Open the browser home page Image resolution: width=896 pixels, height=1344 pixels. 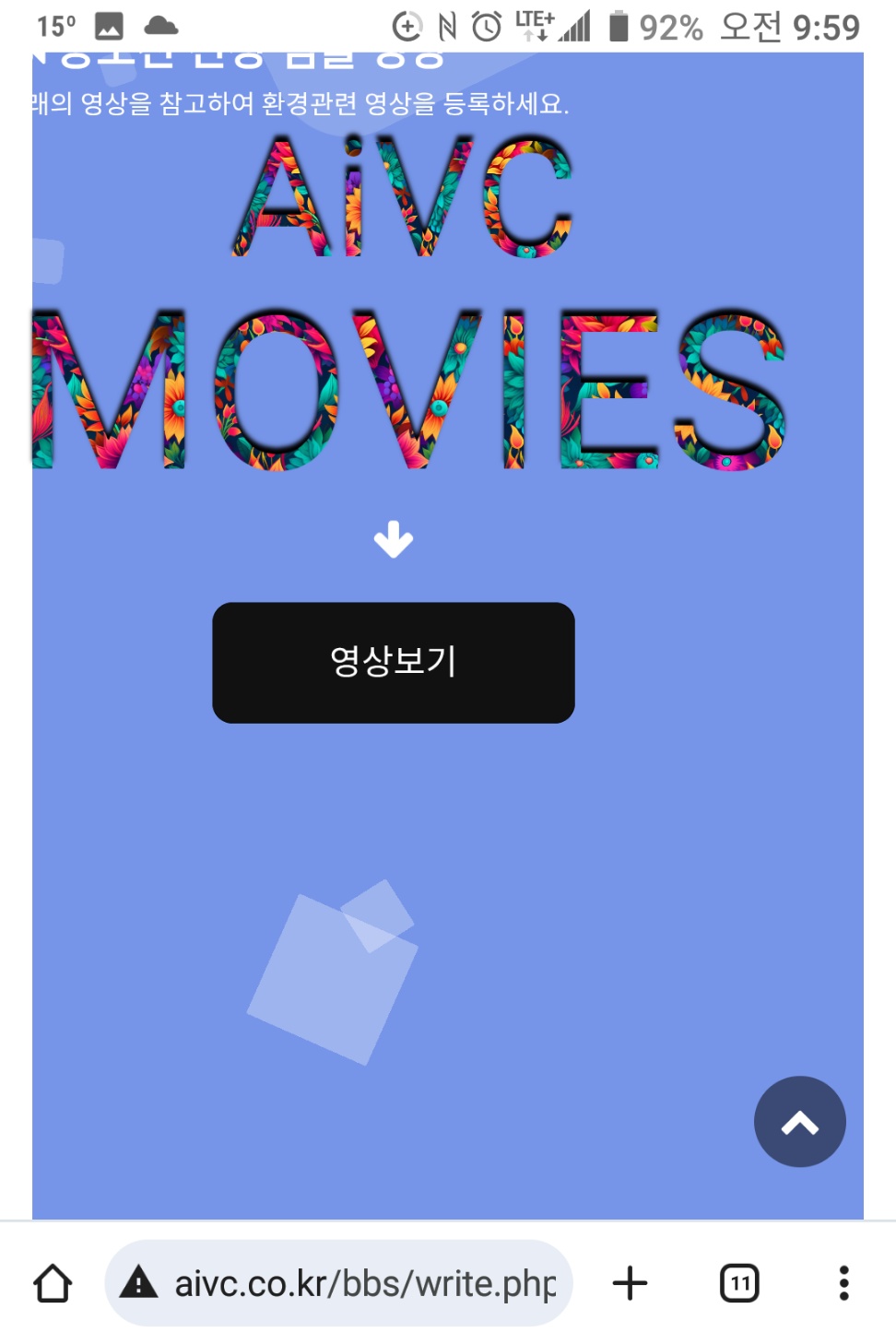53,1282
